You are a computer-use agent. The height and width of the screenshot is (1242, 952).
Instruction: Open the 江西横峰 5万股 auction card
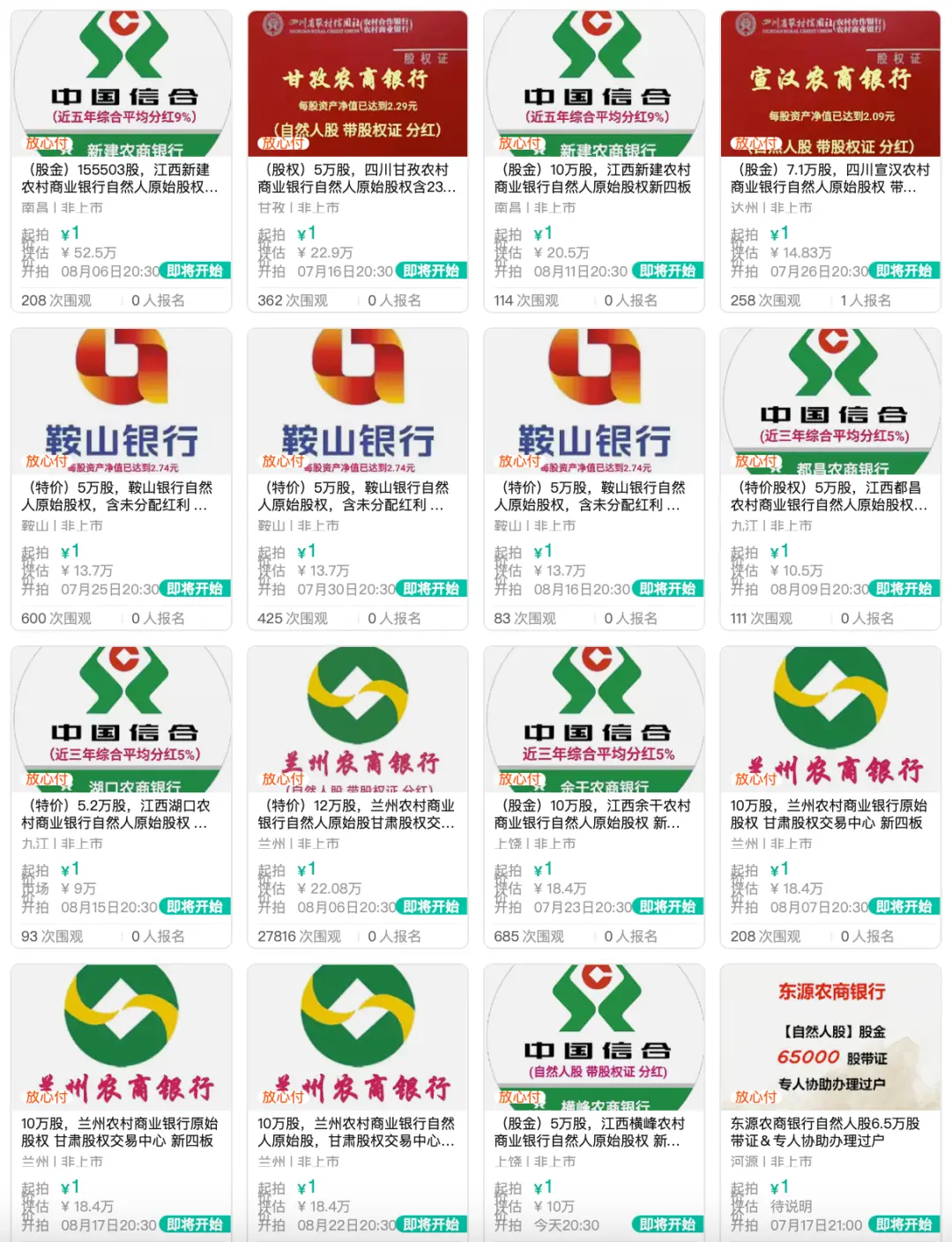click(x=593, y=1132)
